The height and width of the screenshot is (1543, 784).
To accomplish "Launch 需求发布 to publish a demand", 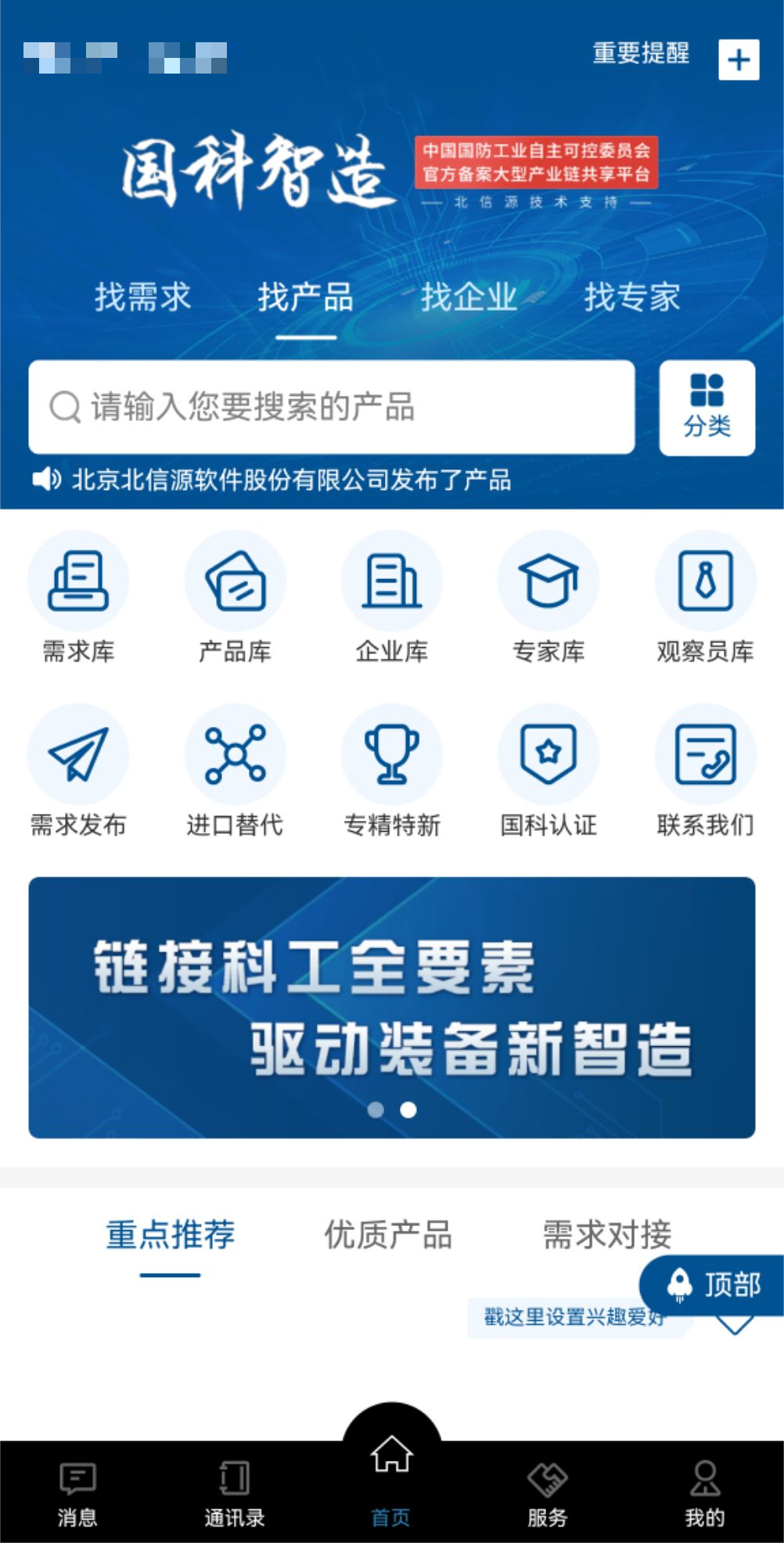I will click(x=78, y=770).
